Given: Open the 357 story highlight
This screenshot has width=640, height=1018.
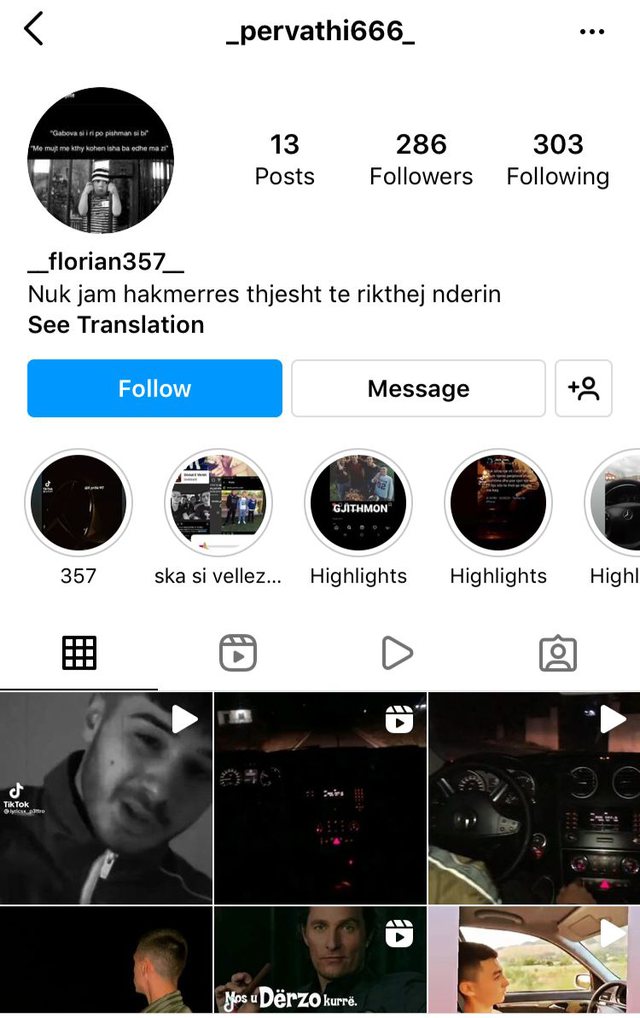Looking at the screenshot, I should pyautogui.click(x=78, y=502).
